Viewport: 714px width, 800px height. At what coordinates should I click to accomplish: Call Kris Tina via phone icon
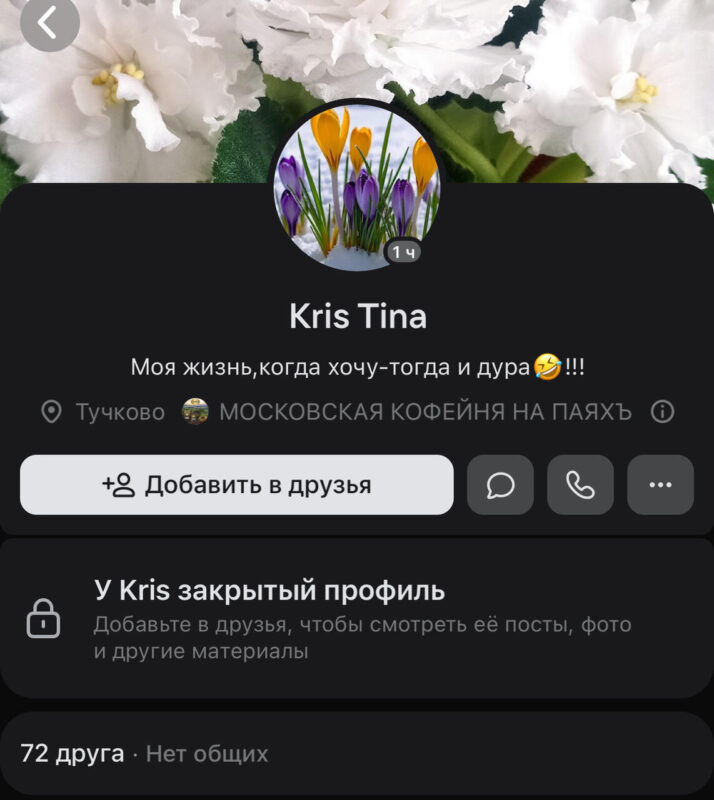pos(580,485)
